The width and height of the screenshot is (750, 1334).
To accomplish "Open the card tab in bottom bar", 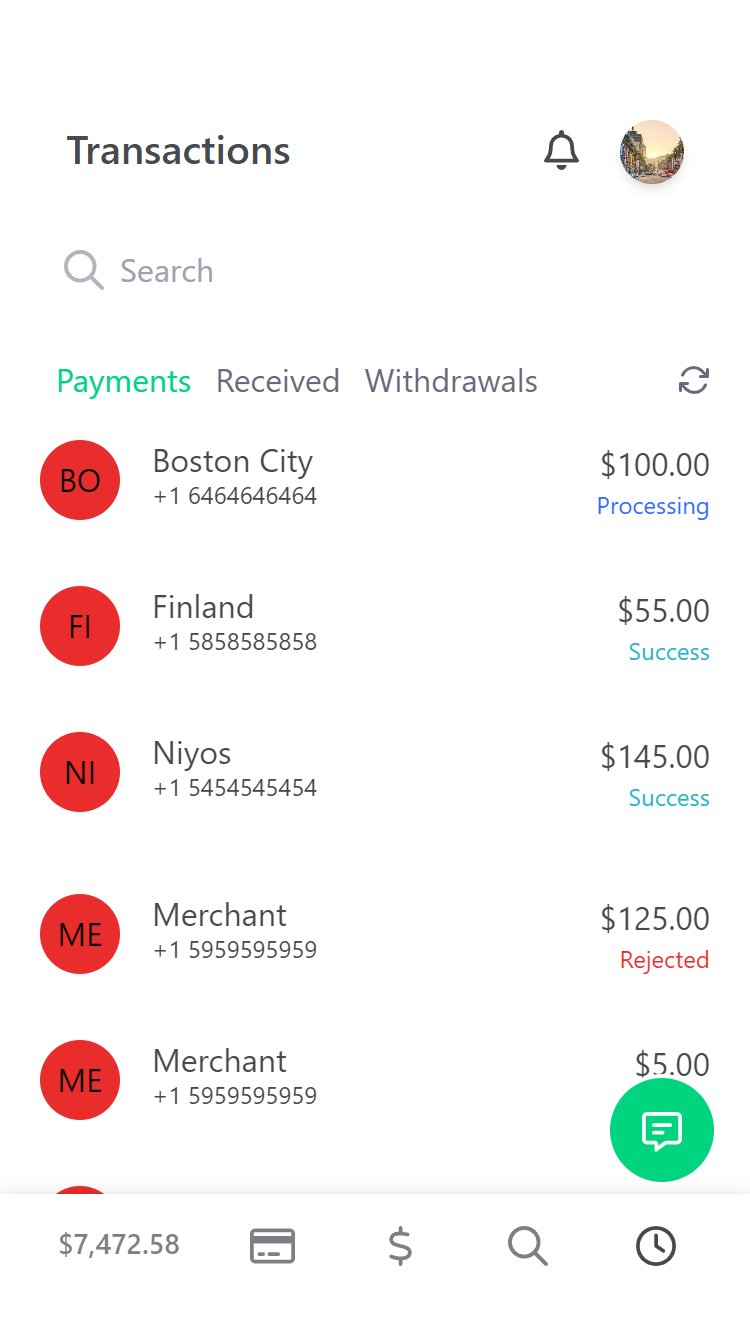I will tap(272, 1246).
